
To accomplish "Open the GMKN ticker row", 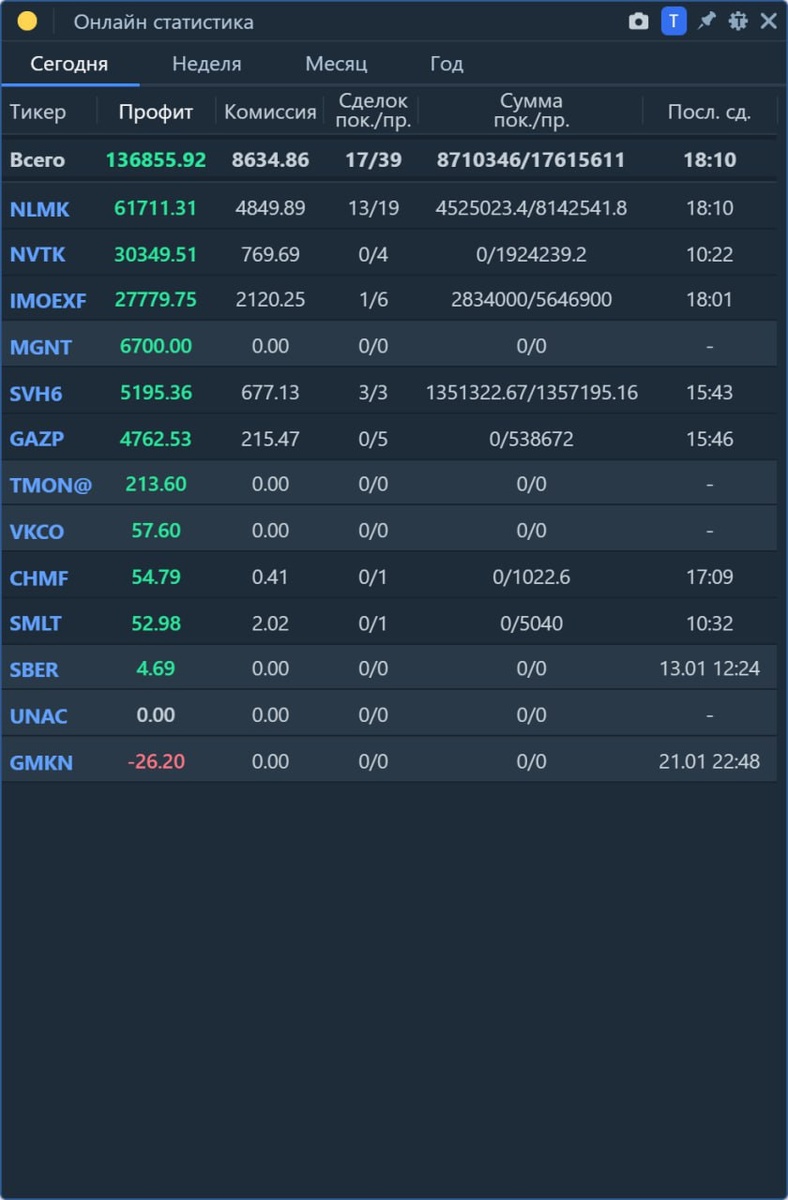I will coord(41,762).
